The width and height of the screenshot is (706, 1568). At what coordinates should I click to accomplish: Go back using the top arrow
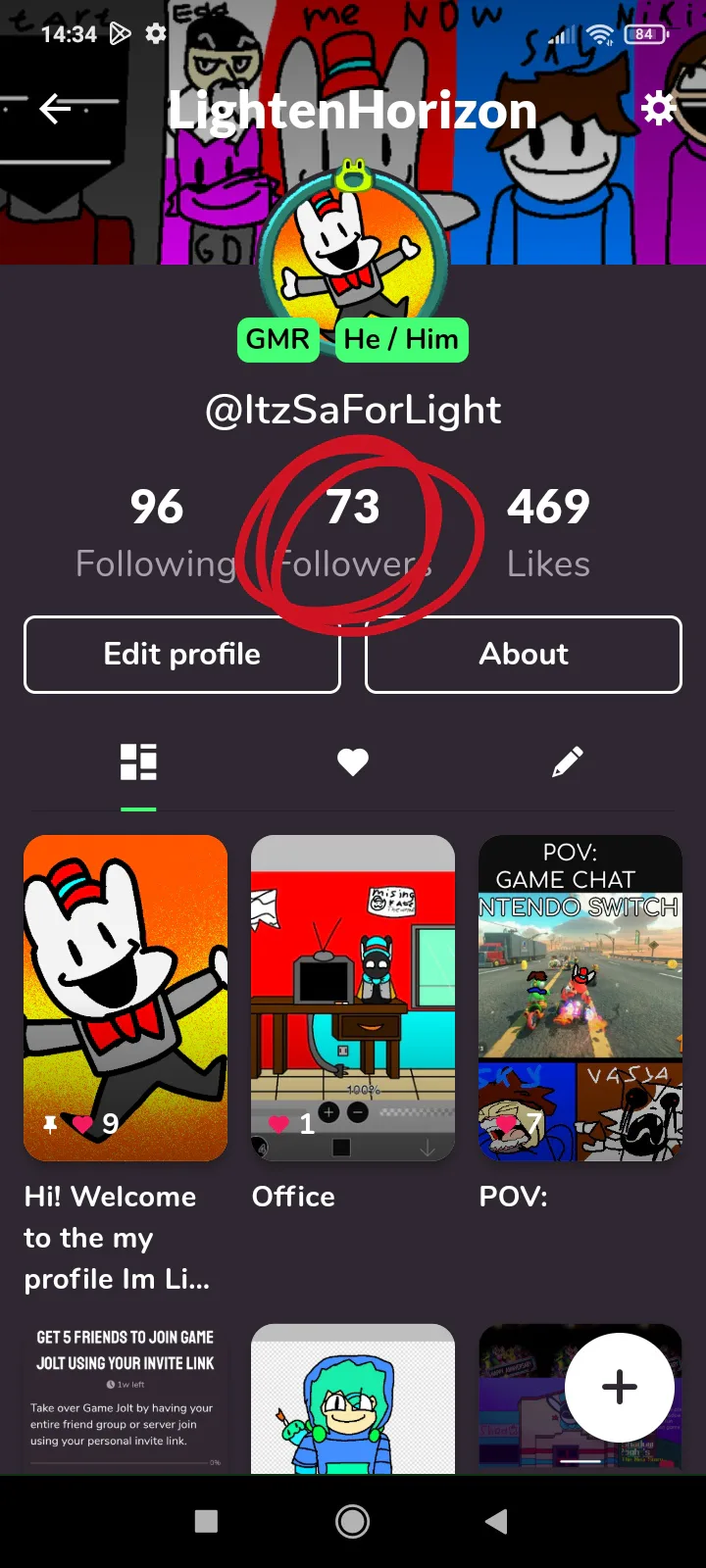56,109
